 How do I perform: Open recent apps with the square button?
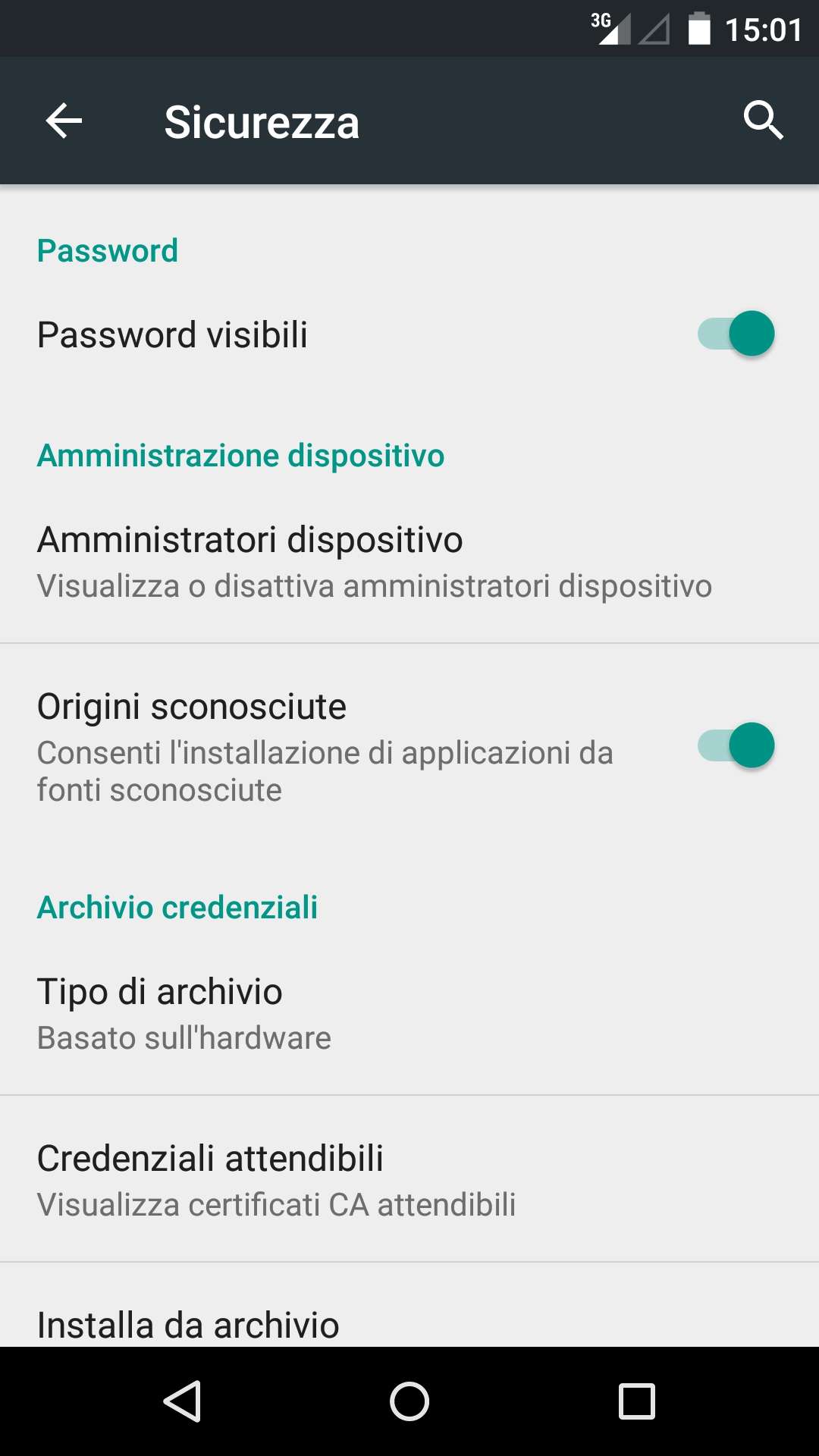tap(637, 1401)
